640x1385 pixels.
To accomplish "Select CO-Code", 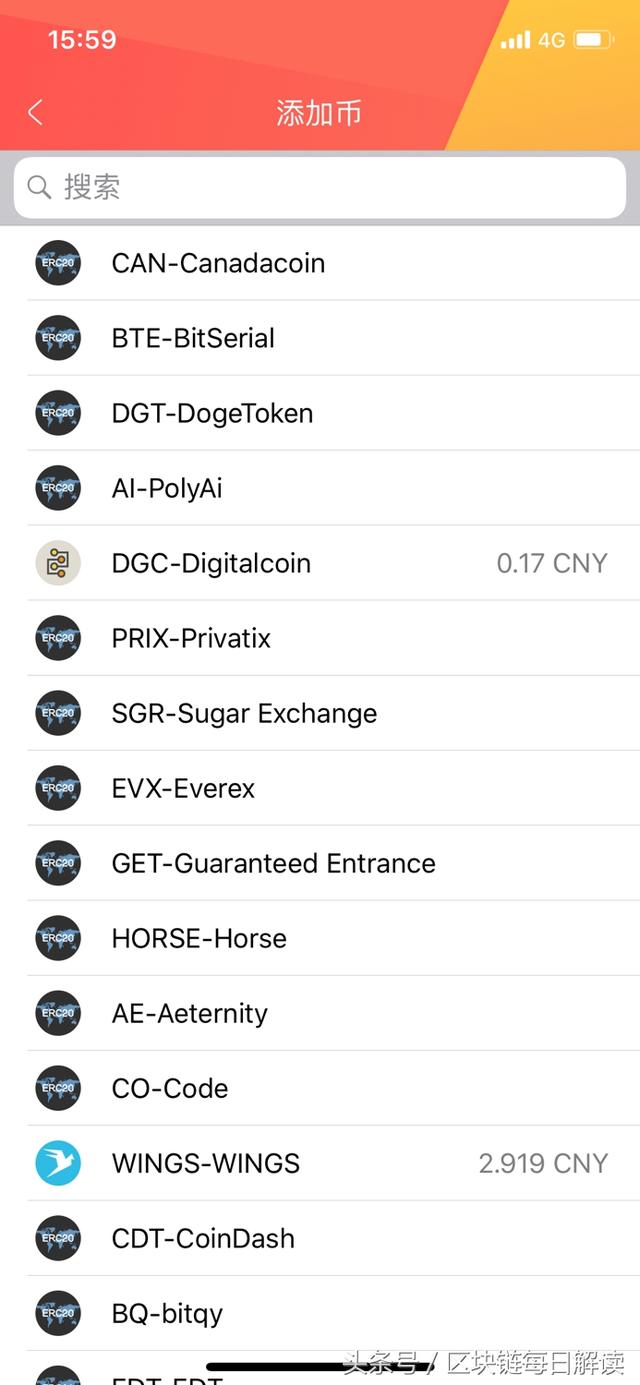I will (x=320, y=1088).
